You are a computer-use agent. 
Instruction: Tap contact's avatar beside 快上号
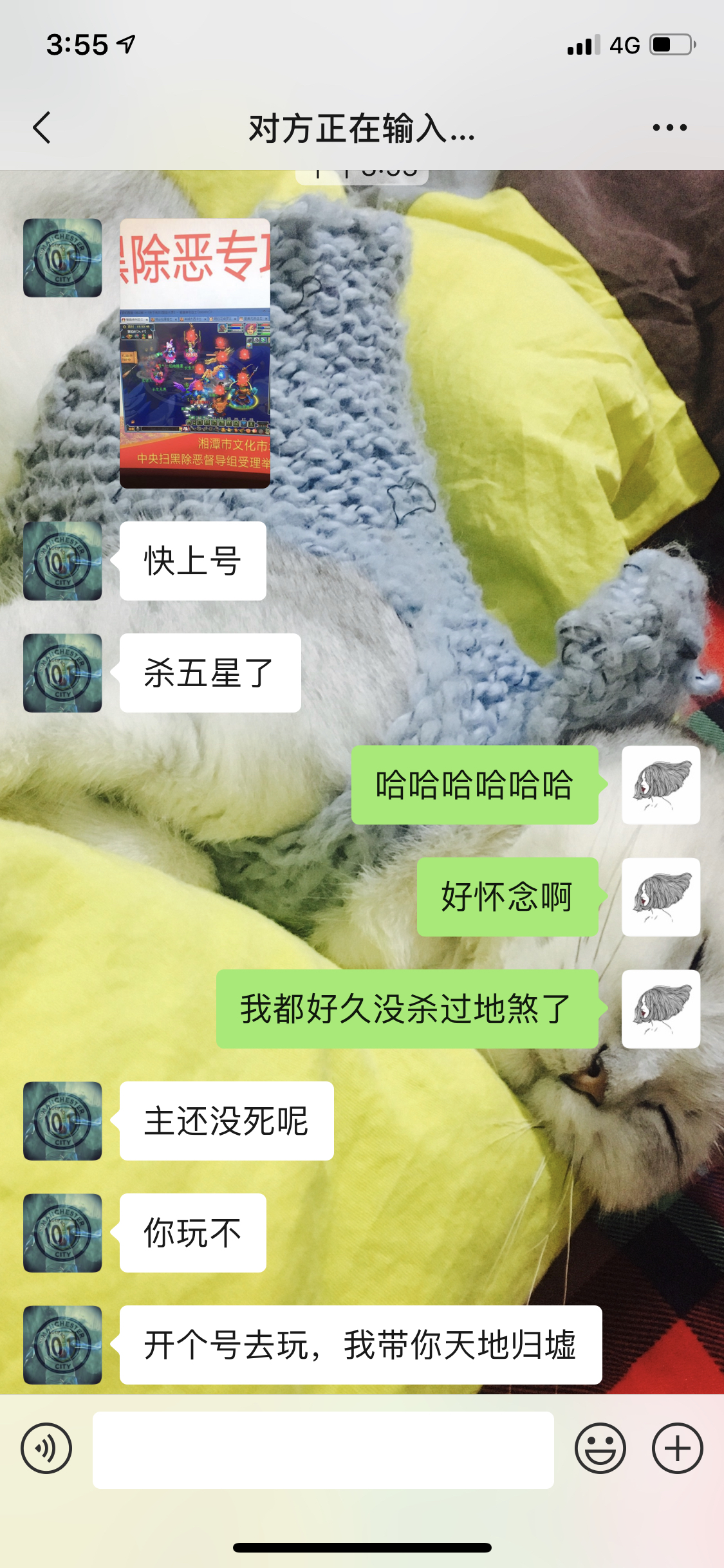[62, 561]
